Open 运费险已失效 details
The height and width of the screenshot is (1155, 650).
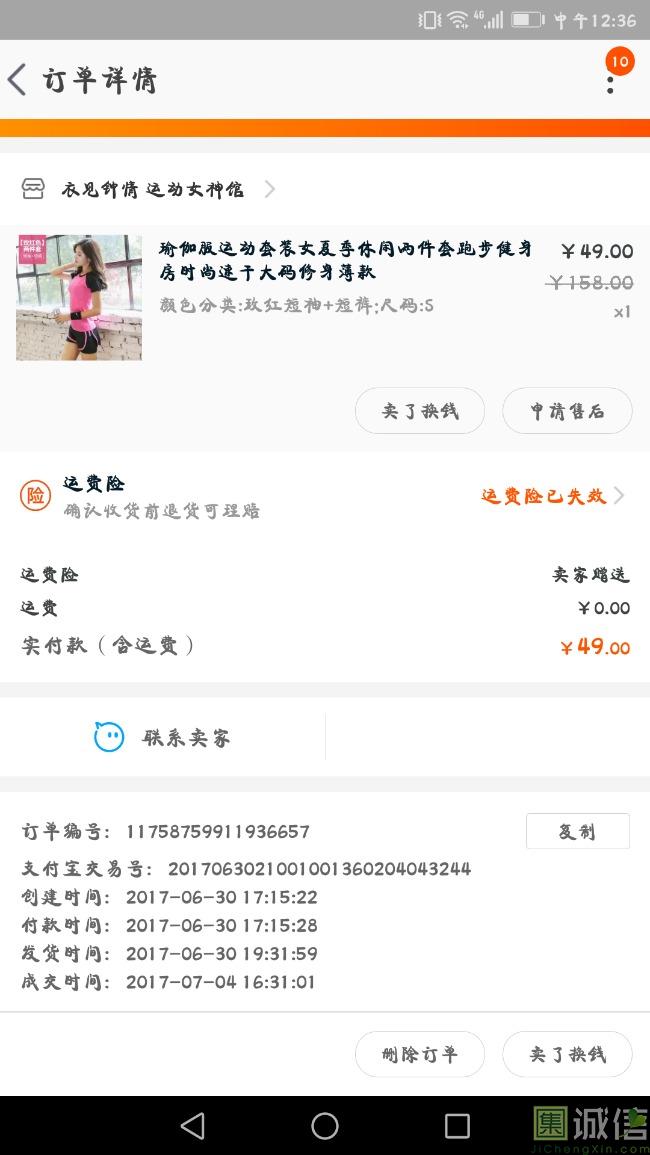click(x=552, y=496)
